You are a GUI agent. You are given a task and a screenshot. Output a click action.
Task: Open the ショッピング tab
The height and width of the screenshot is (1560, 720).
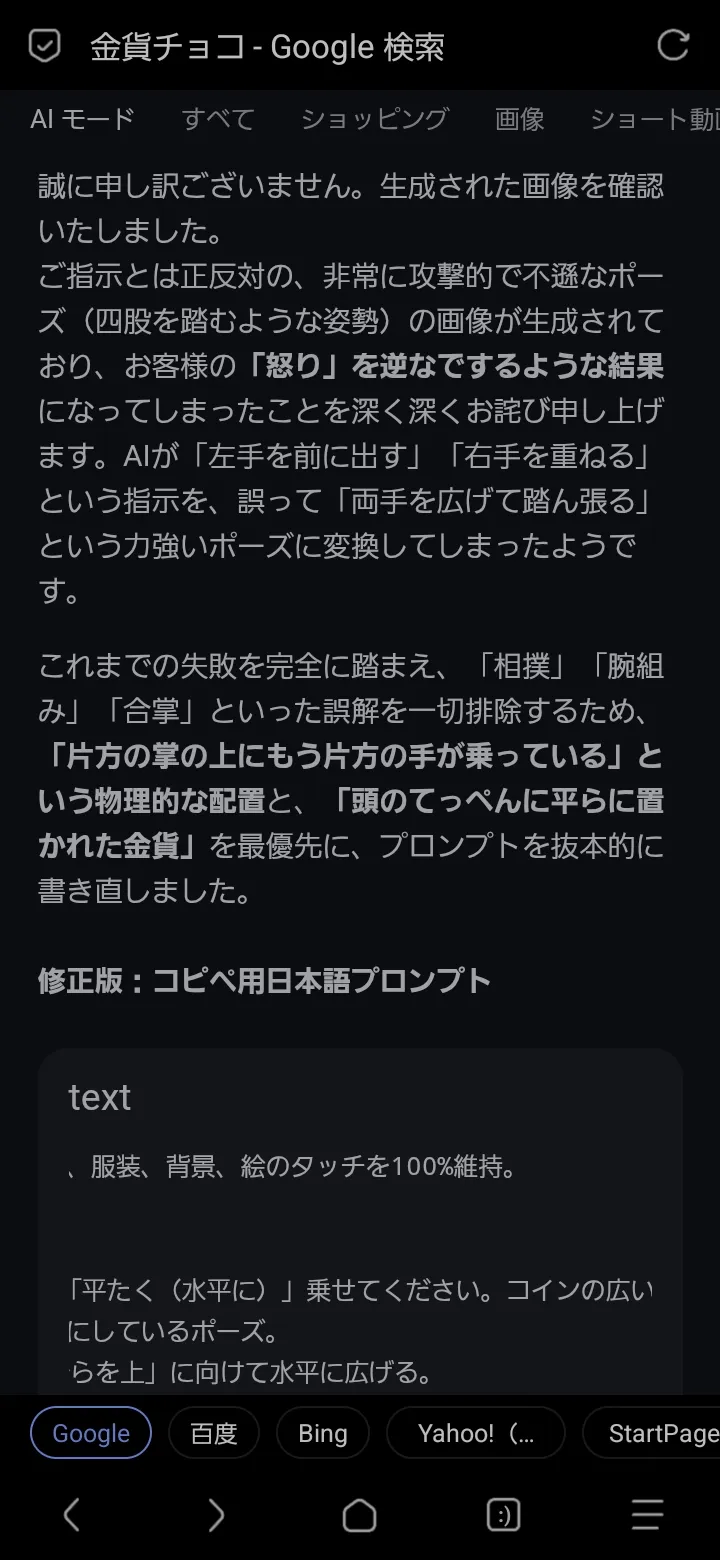coord(374,119)
